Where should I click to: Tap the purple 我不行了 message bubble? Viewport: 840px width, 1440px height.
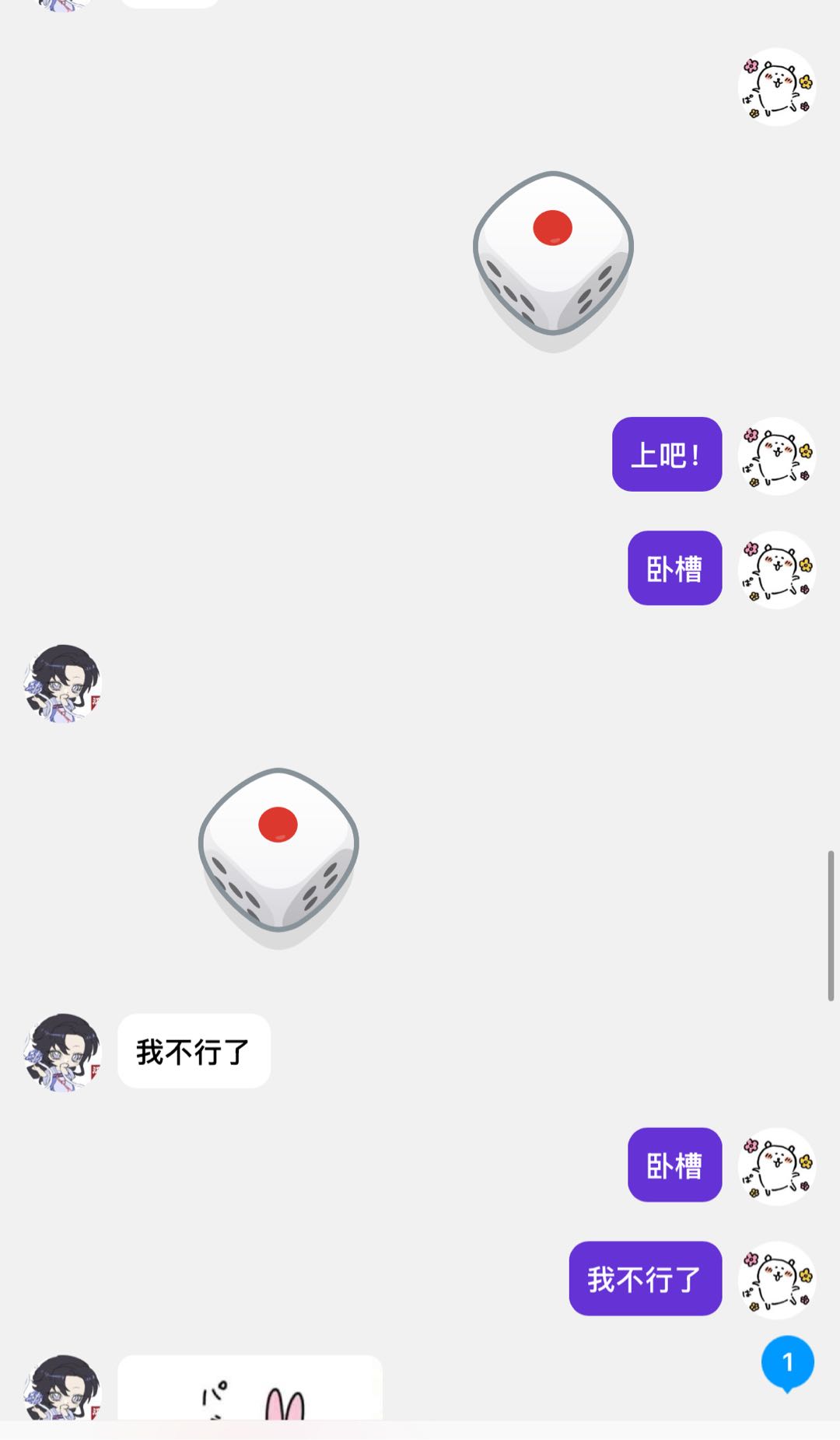click(x=645, y=1278)
